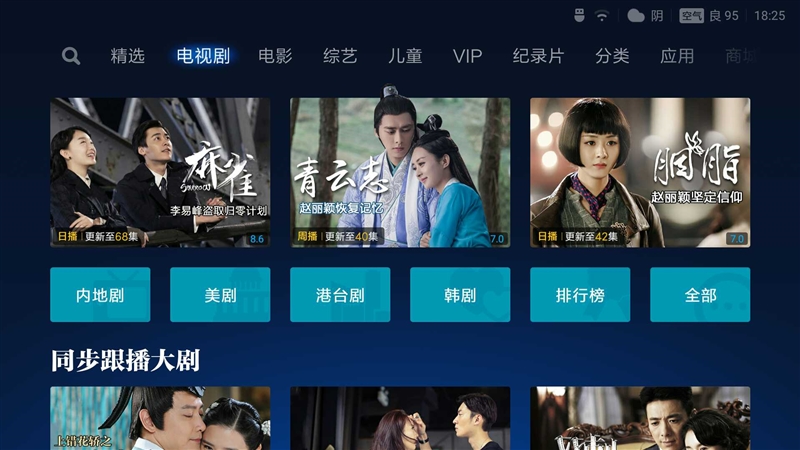The height and width of the screenshot is (450, 800).
Task: Go to the 分类 tab
Action: point(612,56)
